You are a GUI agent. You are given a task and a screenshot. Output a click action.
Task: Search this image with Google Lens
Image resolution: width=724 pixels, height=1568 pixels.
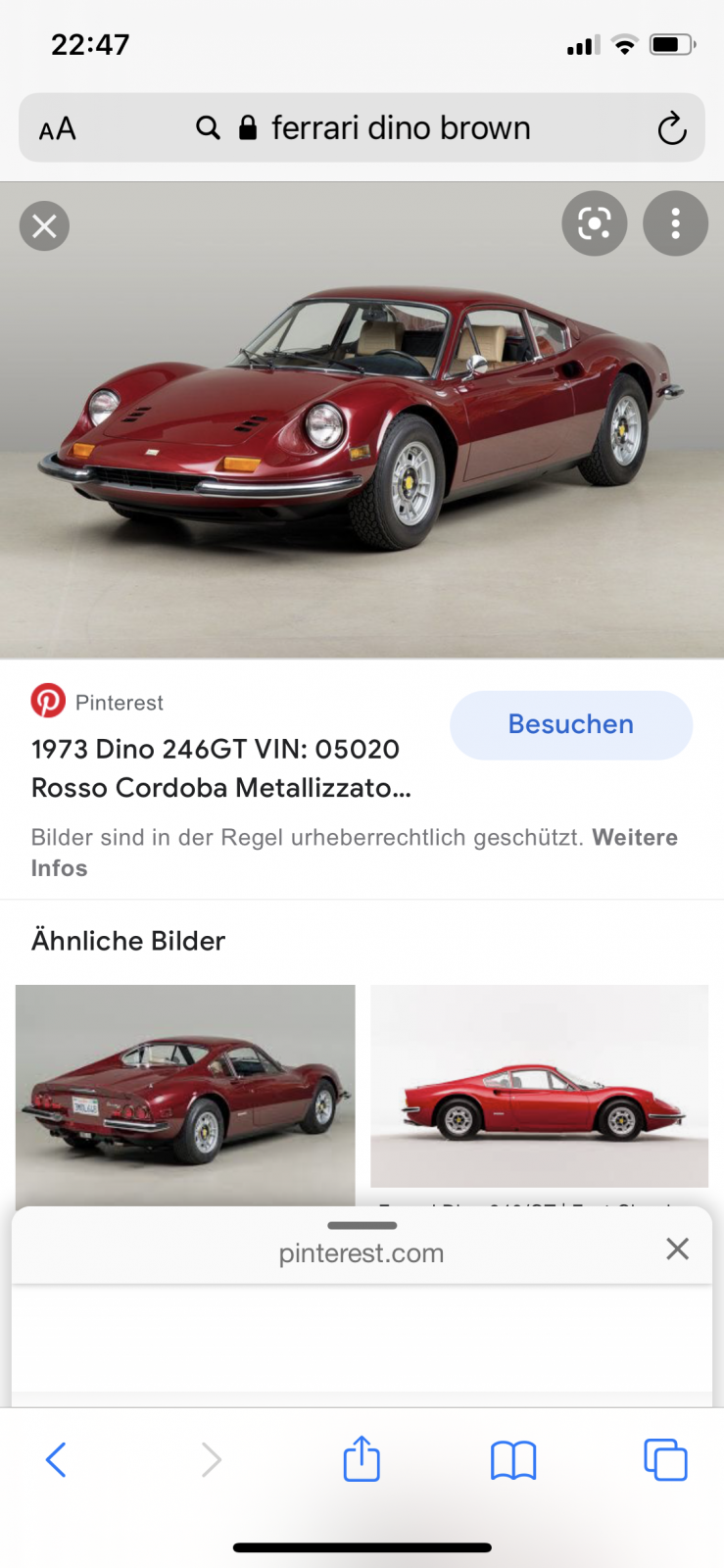(594, 224)
